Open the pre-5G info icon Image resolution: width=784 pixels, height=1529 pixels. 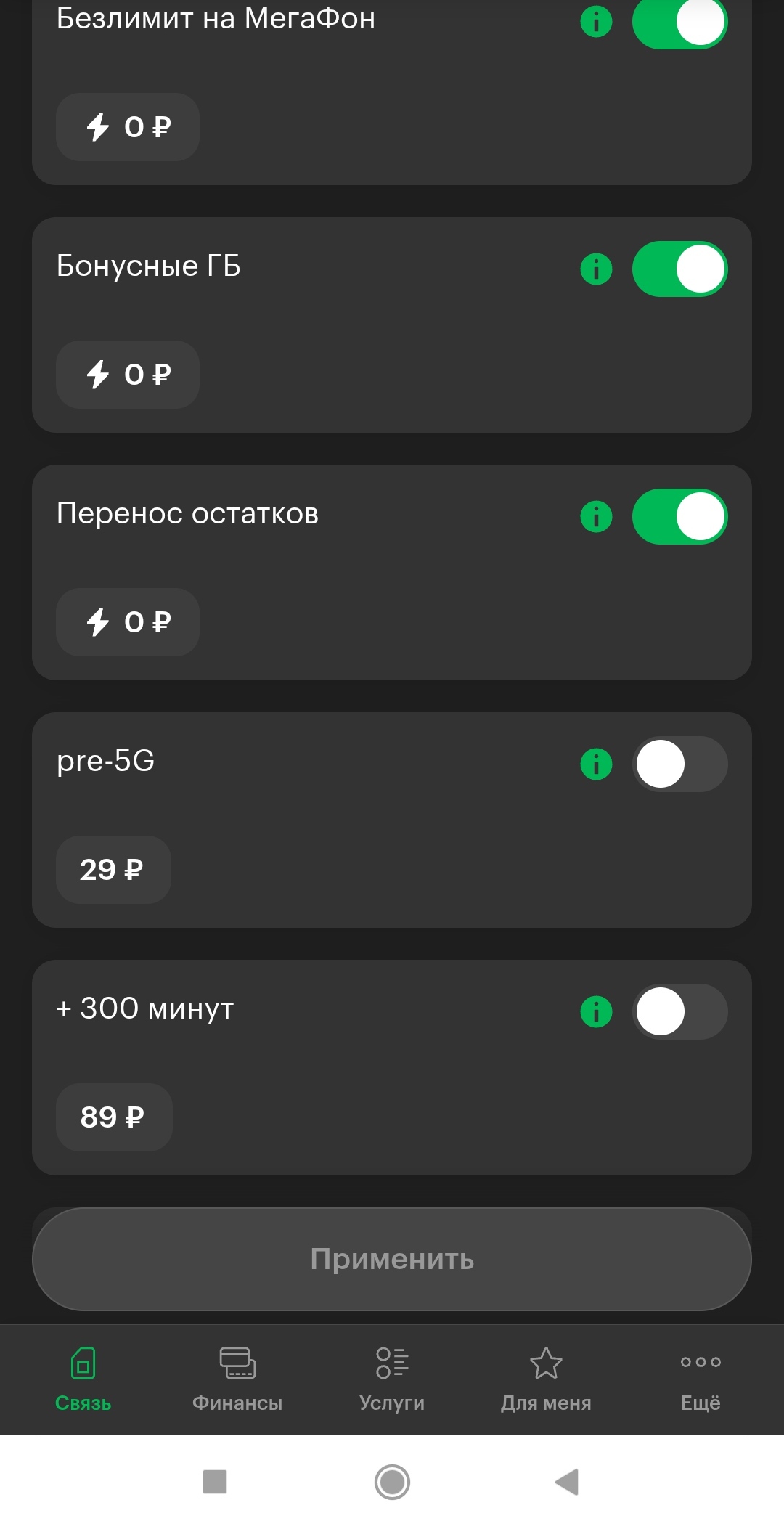point(596,764)
